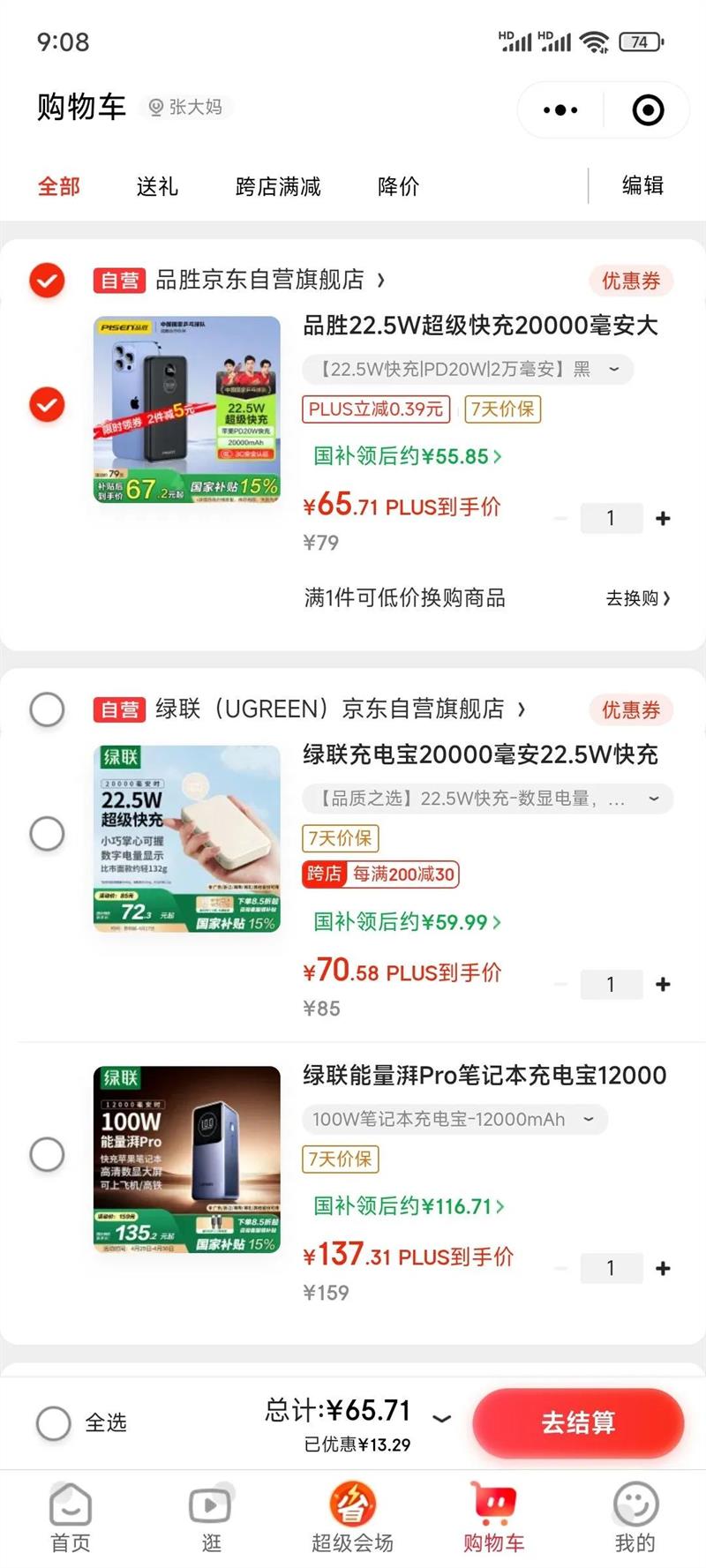The image size is (706, 1568).
Task: Close the mini program with the circle icon
Action: [648, 110]
